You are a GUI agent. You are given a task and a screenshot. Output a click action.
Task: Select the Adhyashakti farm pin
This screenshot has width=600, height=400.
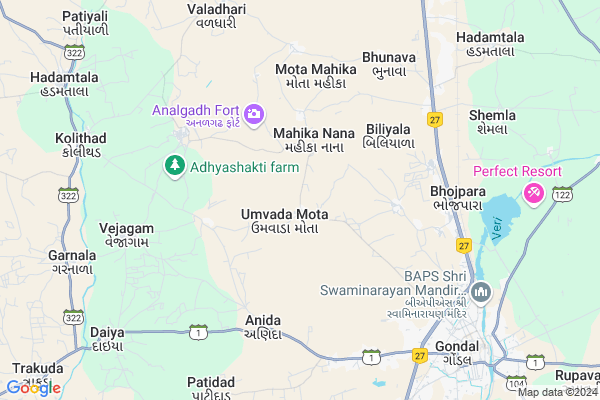coord(175,163)
